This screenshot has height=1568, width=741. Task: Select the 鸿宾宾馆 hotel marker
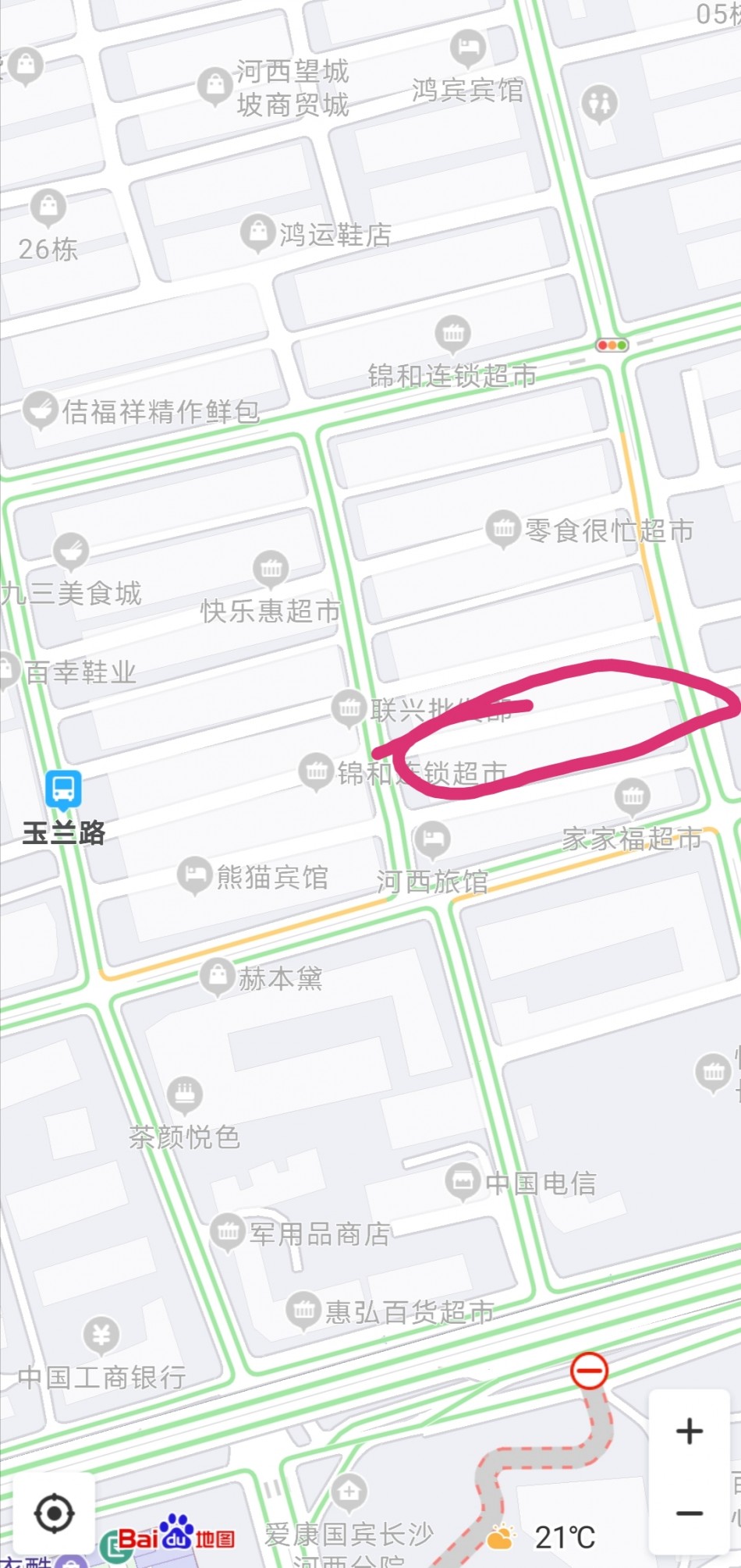coord(468,48)
